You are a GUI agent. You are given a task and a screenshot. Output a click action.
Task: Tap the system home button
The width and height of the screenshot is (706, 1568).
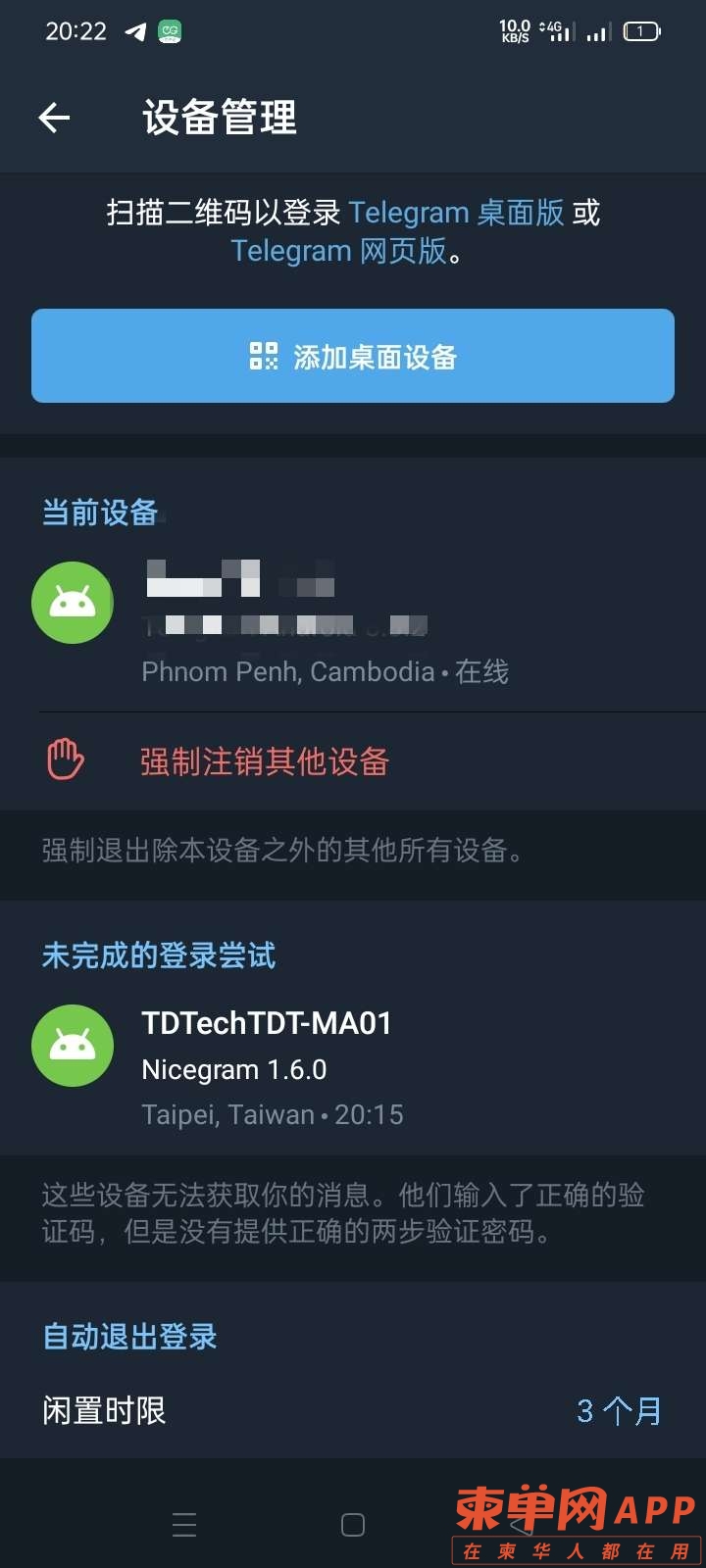coord(353,1525)
